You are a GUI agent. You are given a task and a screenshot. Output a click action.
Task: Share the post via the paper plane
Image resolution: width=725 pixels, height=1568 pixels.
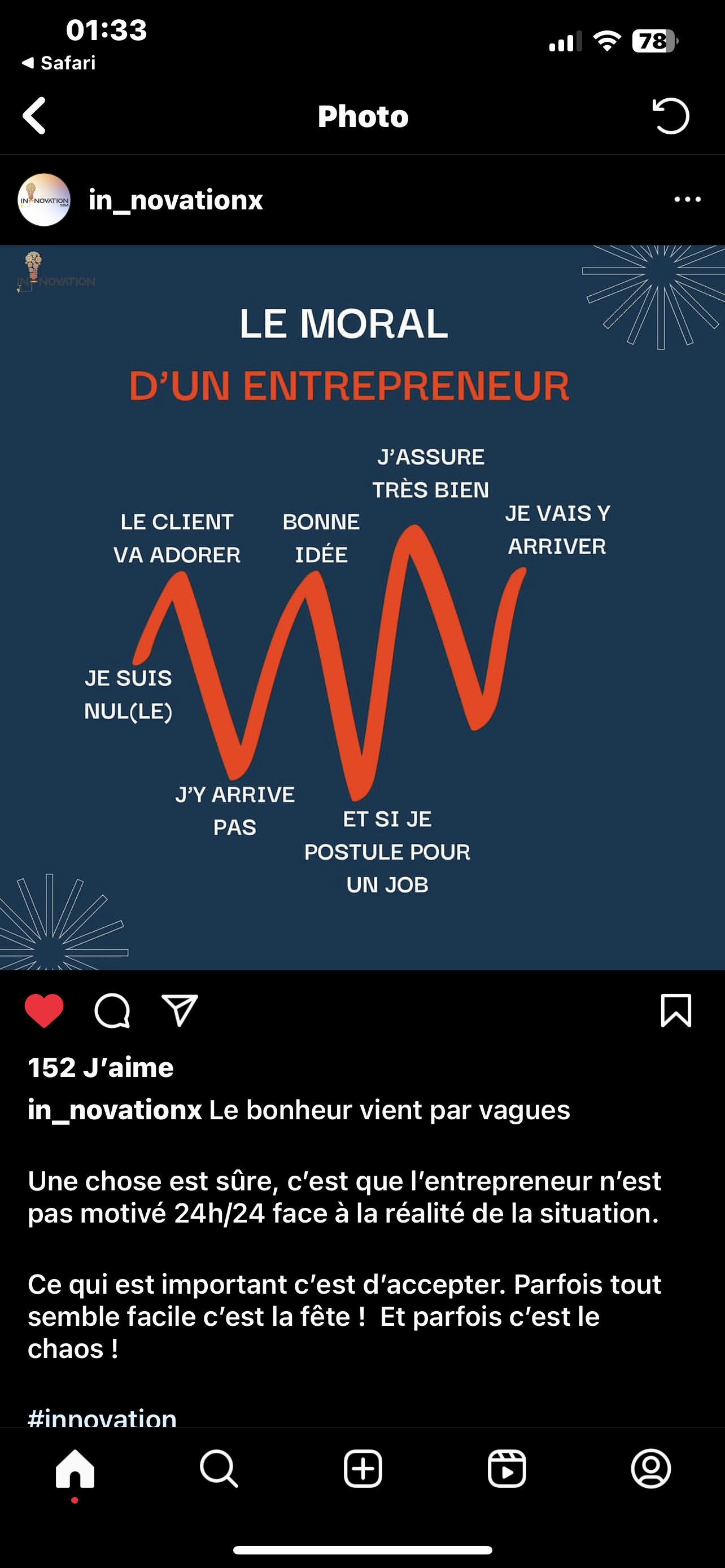click(x=180, y=1011)
